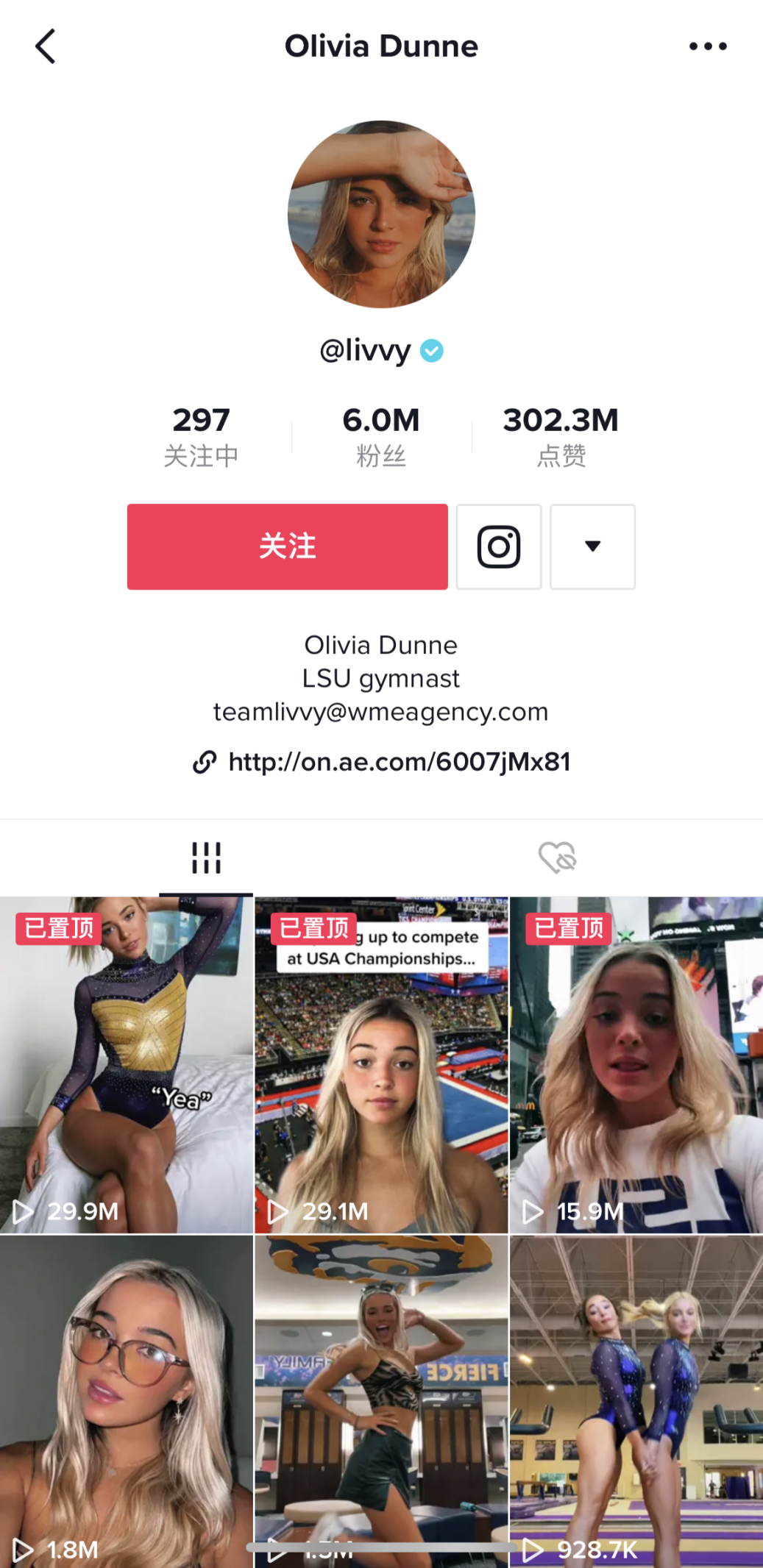Switch to the videos grid tab
Viewport: 763px width, 1568px height.
tap(206, 858)
